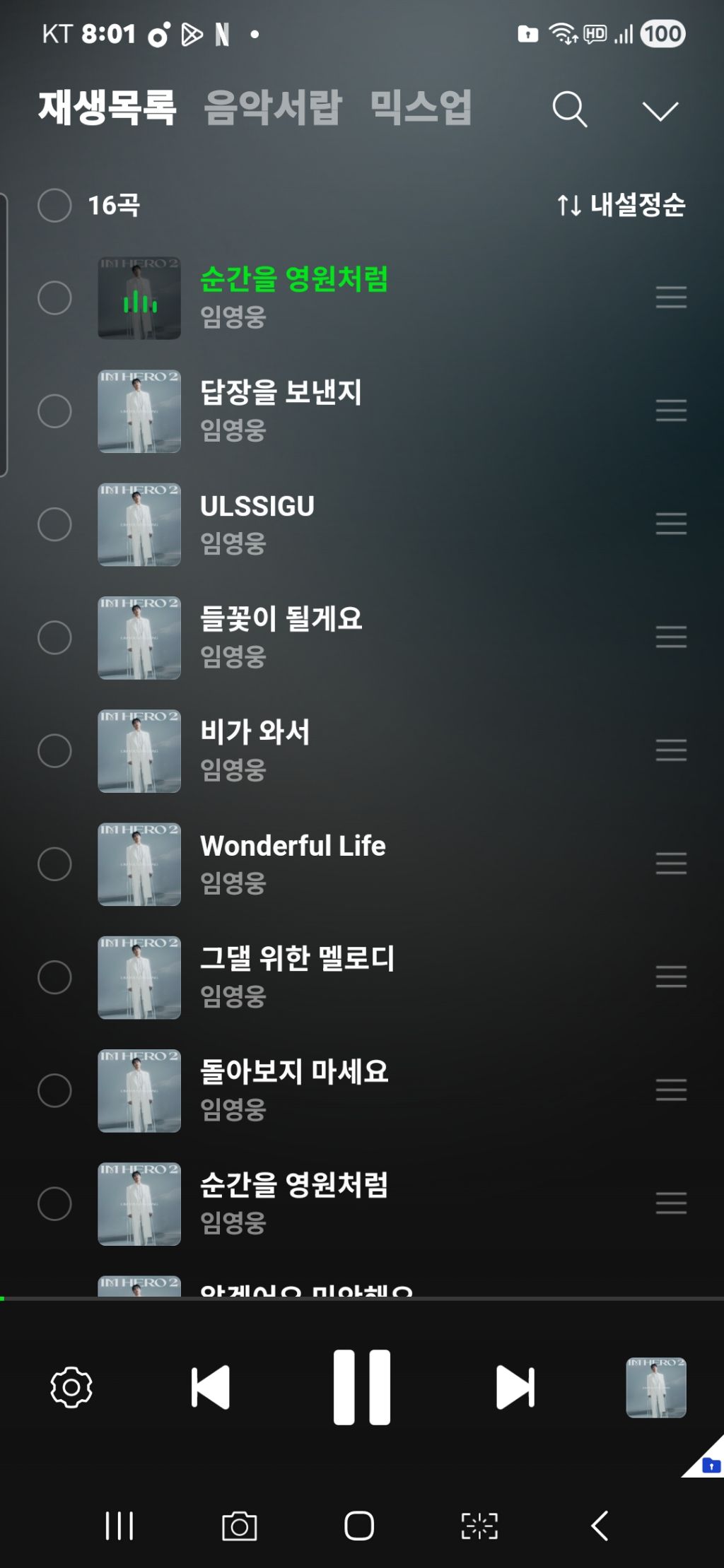Select the checkbox for ULSSIGU
This screenshot has height=1568, width=724.
tap(54, 524)
